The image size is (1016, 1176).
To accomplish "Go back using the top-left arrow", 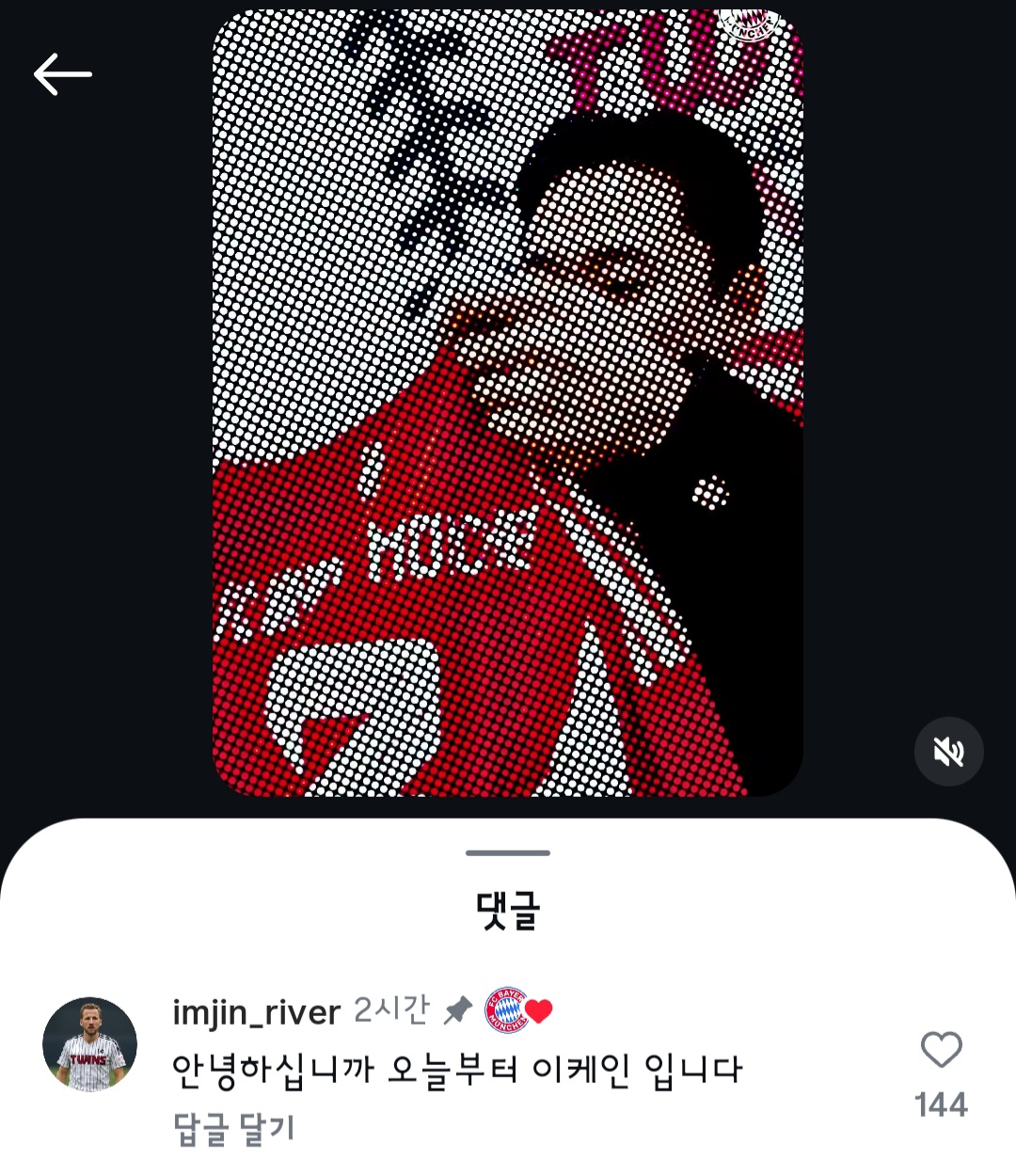I will point(62,74).
